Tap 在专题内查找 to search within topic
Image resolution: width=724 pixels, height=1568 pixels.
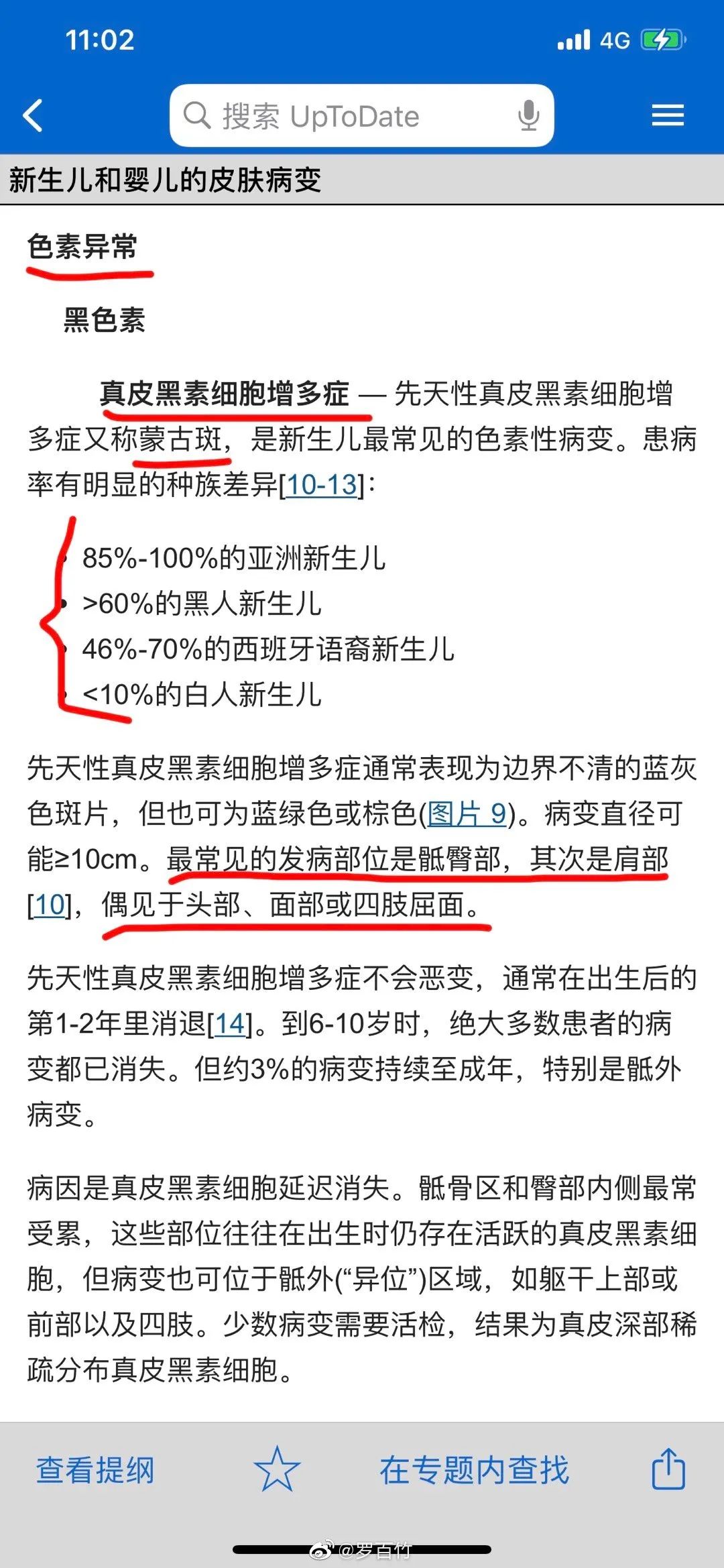click(474, 1471)
